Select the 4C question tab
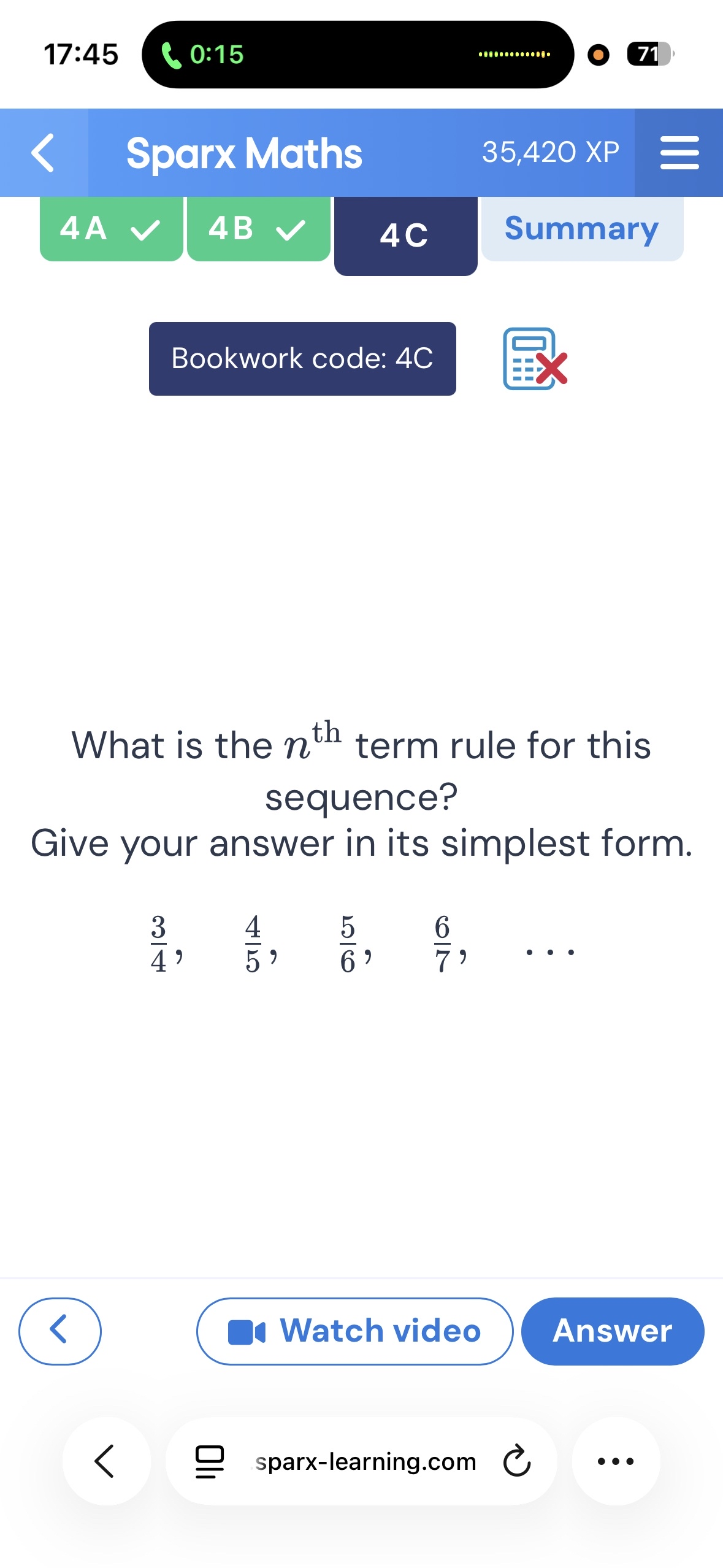This screenshot has width=723, height=1568. [x=405, y=236]
